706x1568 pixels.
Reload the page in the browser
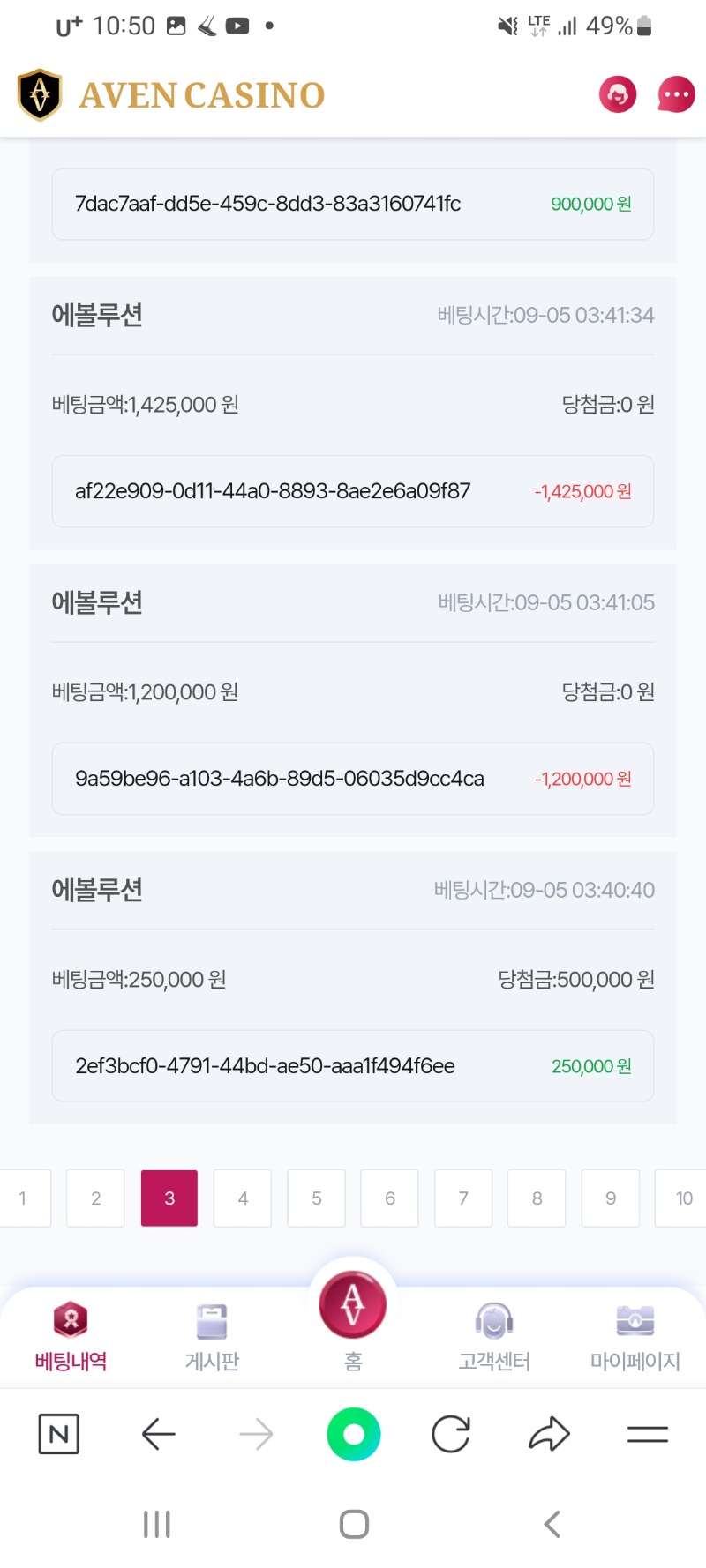pyautogui.click(x=451, y=1434)
